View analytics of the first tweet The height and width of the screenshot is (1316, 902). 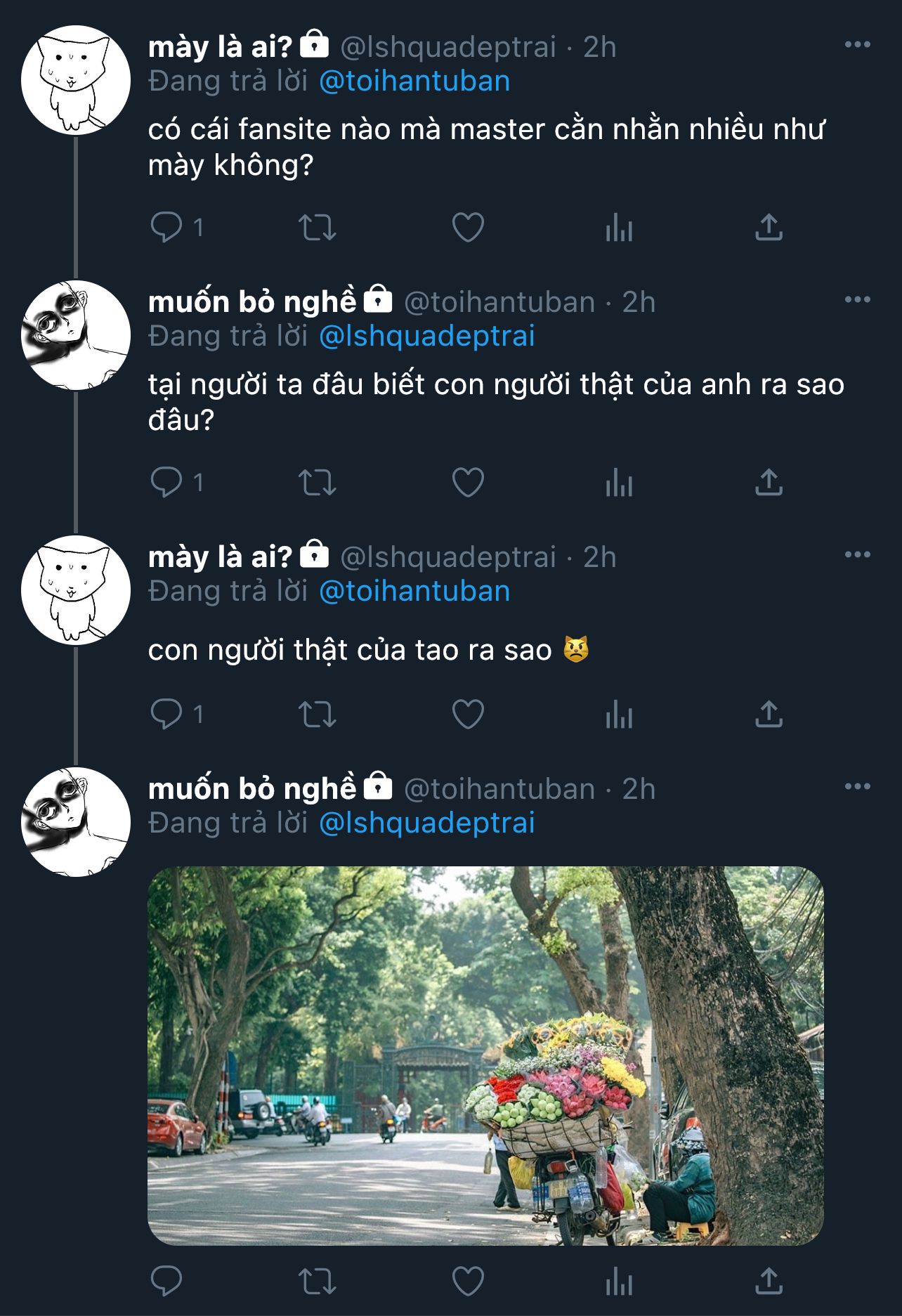coord(619,228)
